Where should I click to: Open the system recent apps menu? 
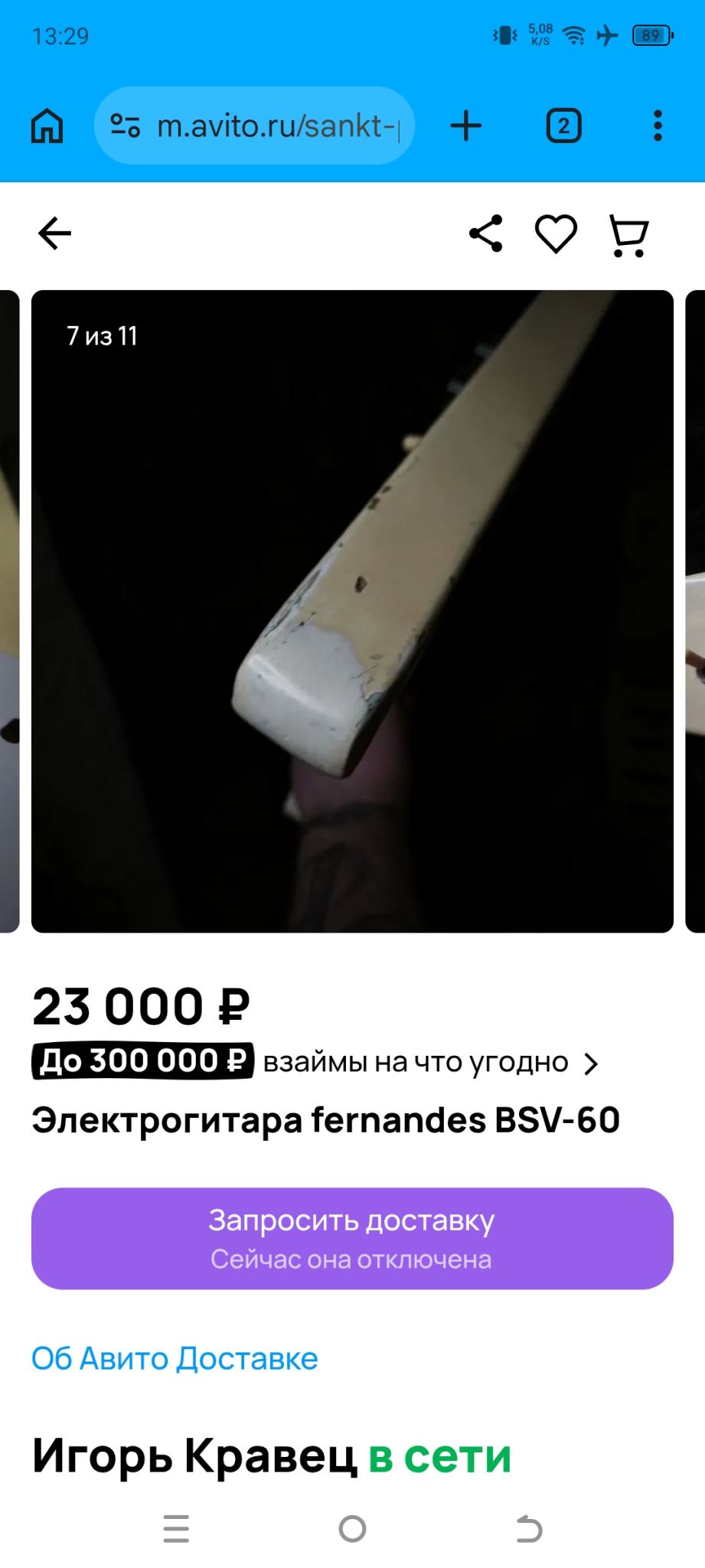coord(176,1529)
